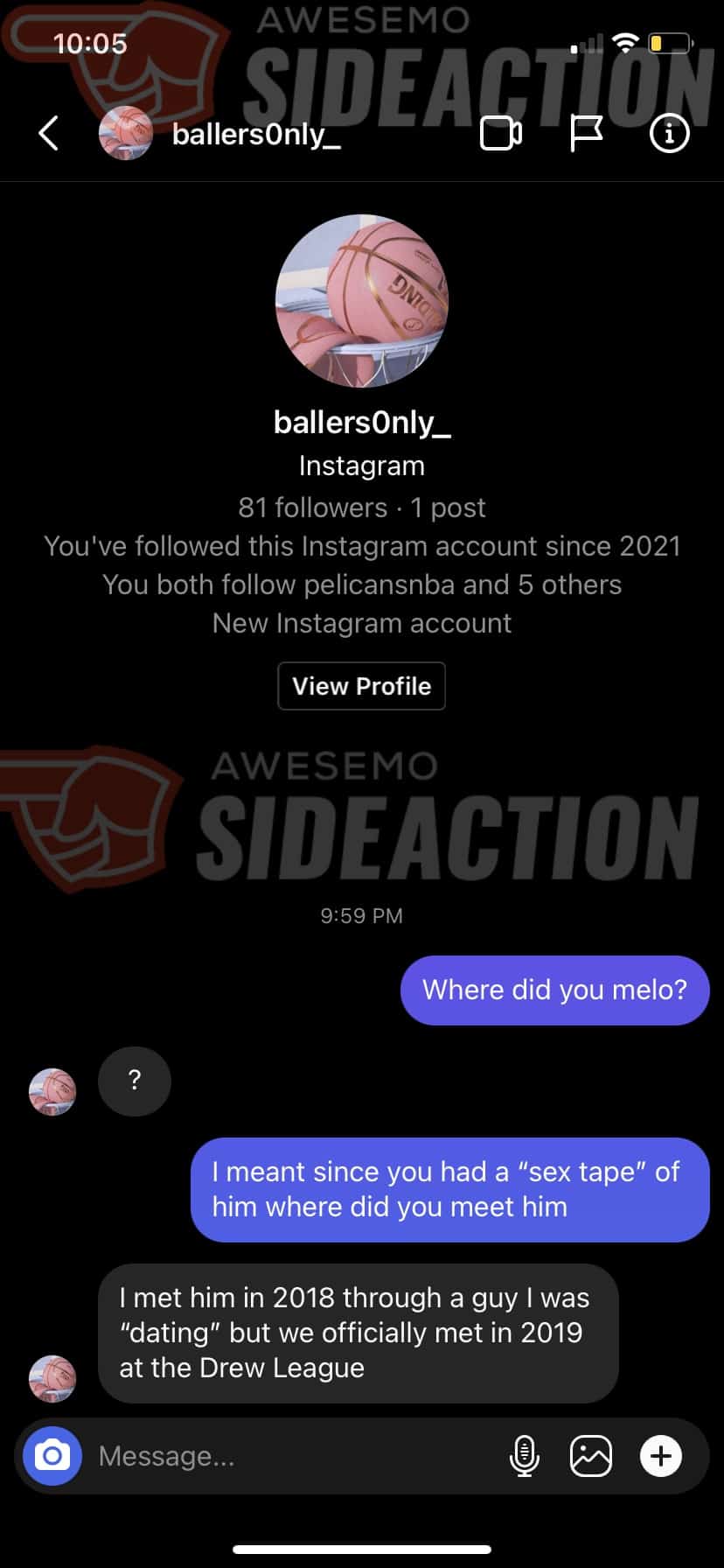Start a video call with ballersOnly_
This screenshot has height=1568, width=724.
coord(501,134)
